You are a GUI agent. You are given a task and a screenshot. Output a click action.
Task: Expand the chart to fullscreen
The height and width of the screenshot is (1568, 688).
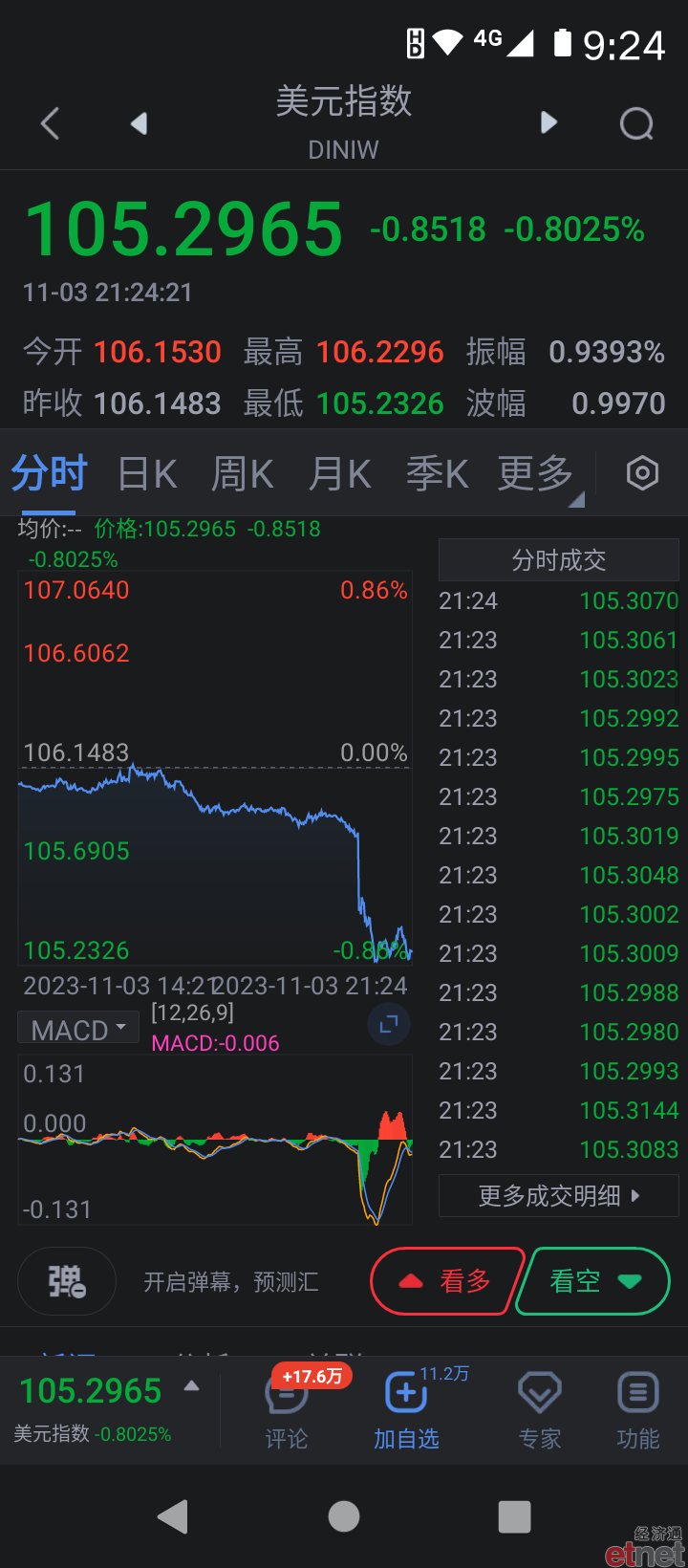pyautogui.click(x=389, y=1024)
